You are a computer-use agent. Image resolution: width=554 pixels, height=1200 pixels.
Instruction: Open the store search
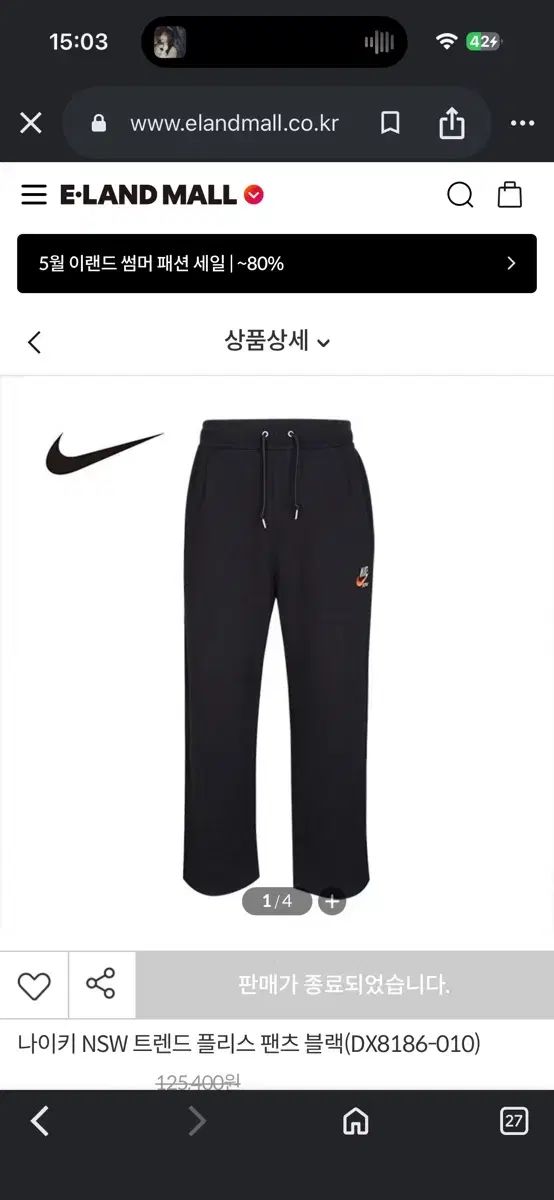[460, 194]
